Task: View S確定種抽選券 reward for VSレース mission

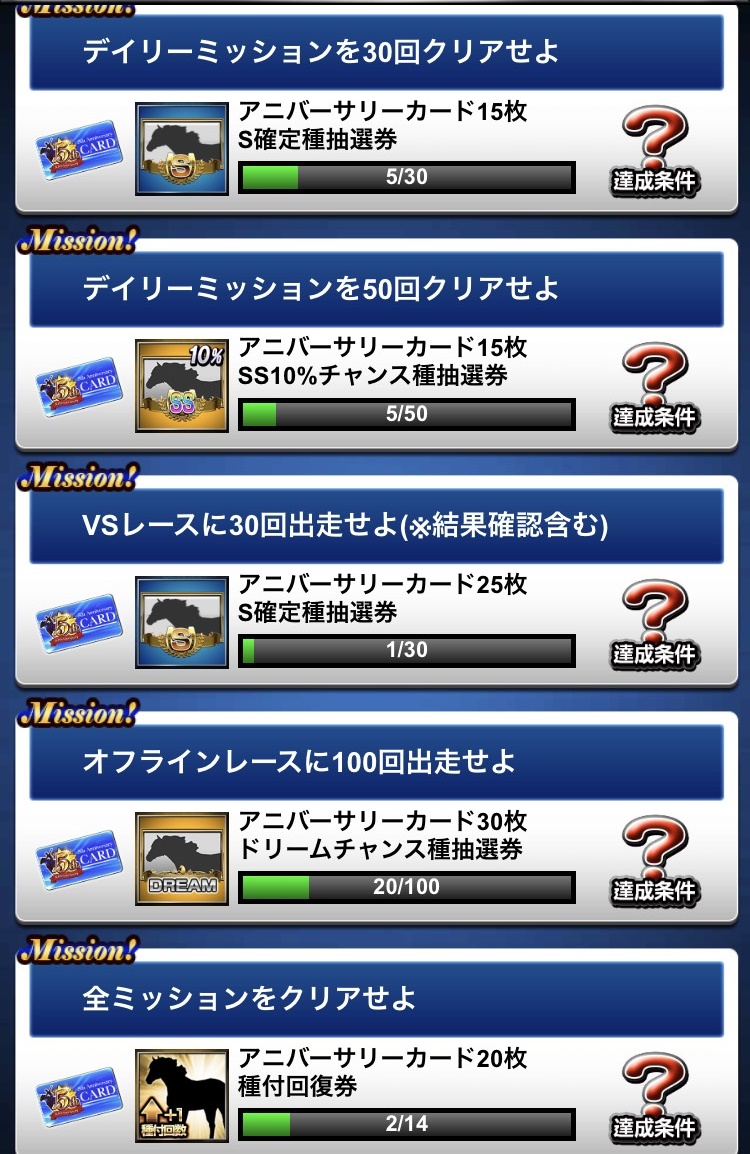Action: (x=181, y=621)
